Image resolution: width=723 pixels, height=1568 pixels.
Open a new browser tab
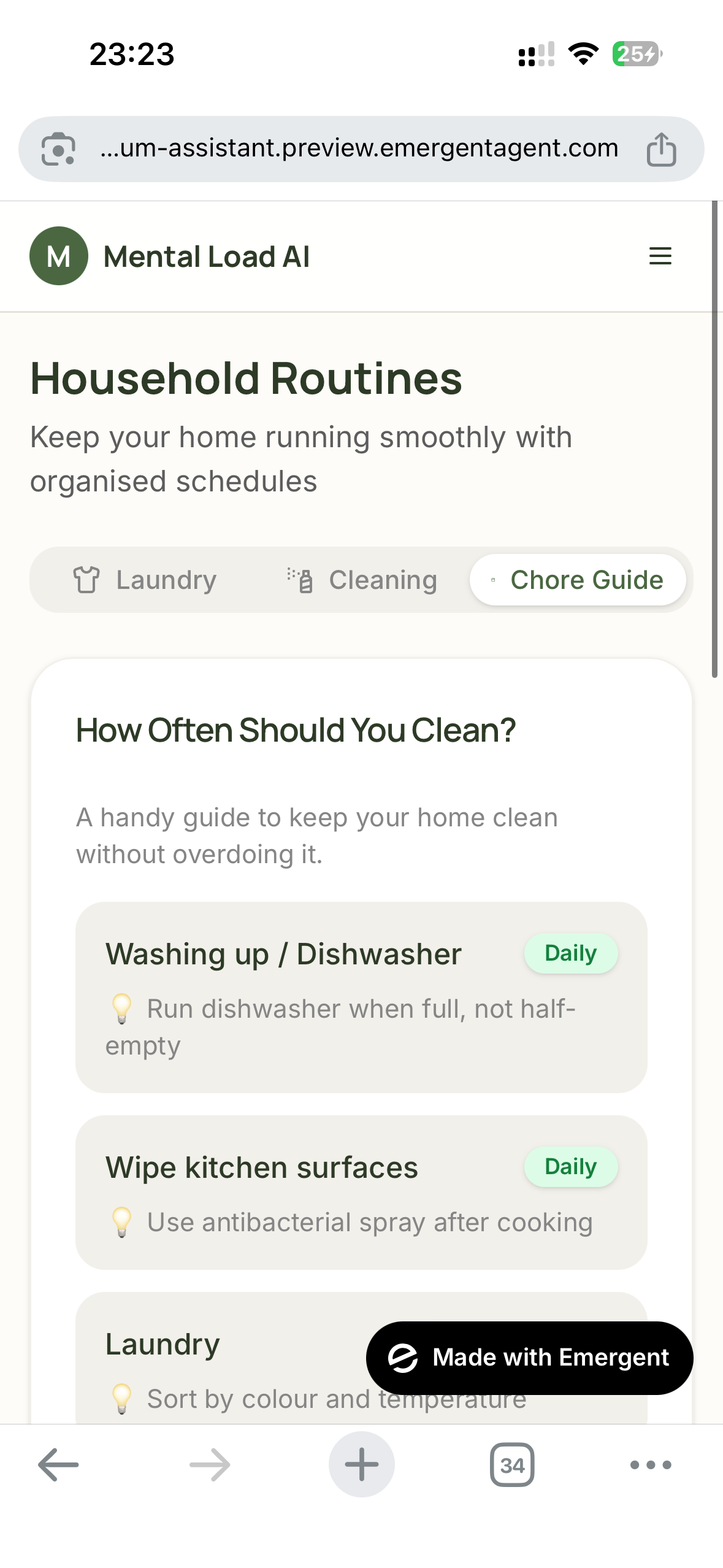coord(361,1465)
